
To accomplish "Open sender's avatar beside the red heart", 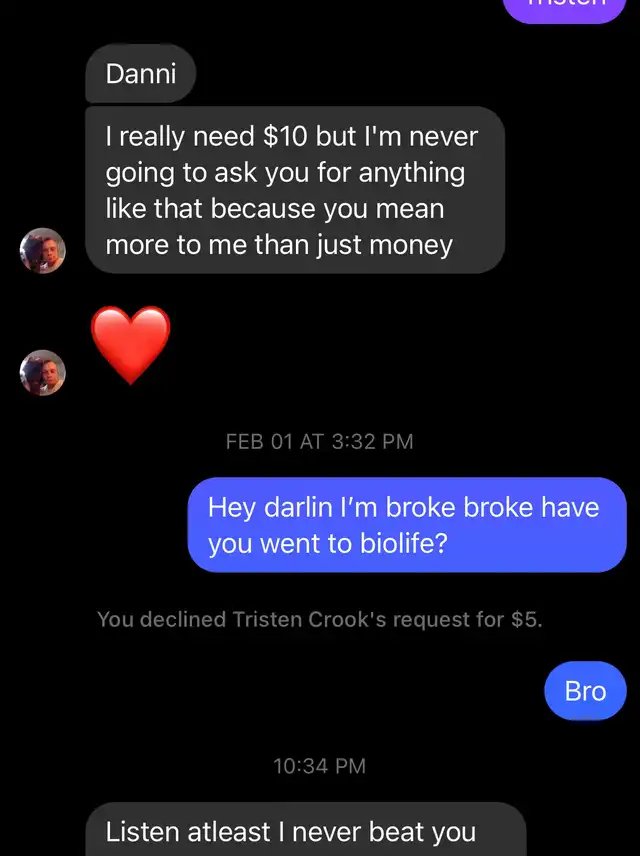I will (x=43, y=372).
